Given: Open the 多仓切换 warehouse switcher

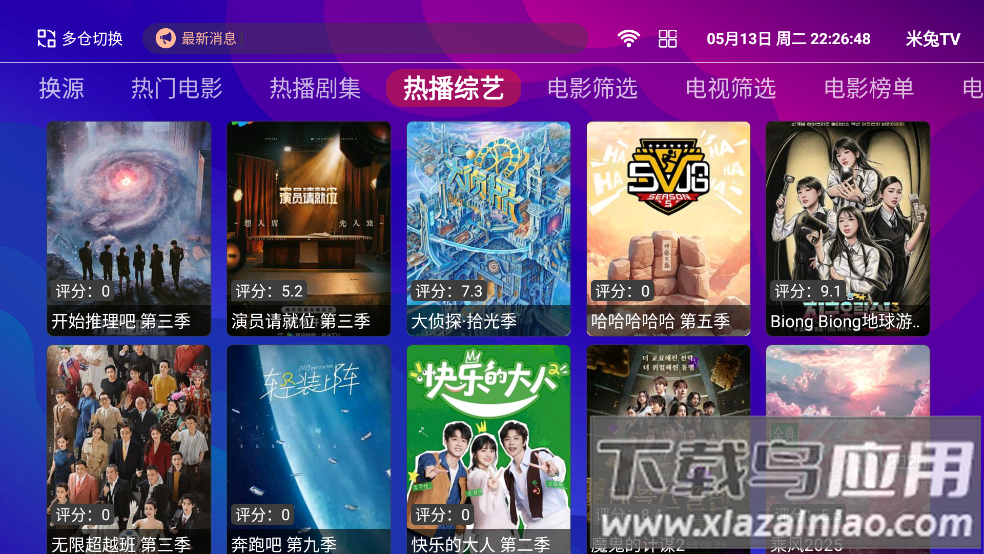Looking at the screenshot, I should click(80, 39).
